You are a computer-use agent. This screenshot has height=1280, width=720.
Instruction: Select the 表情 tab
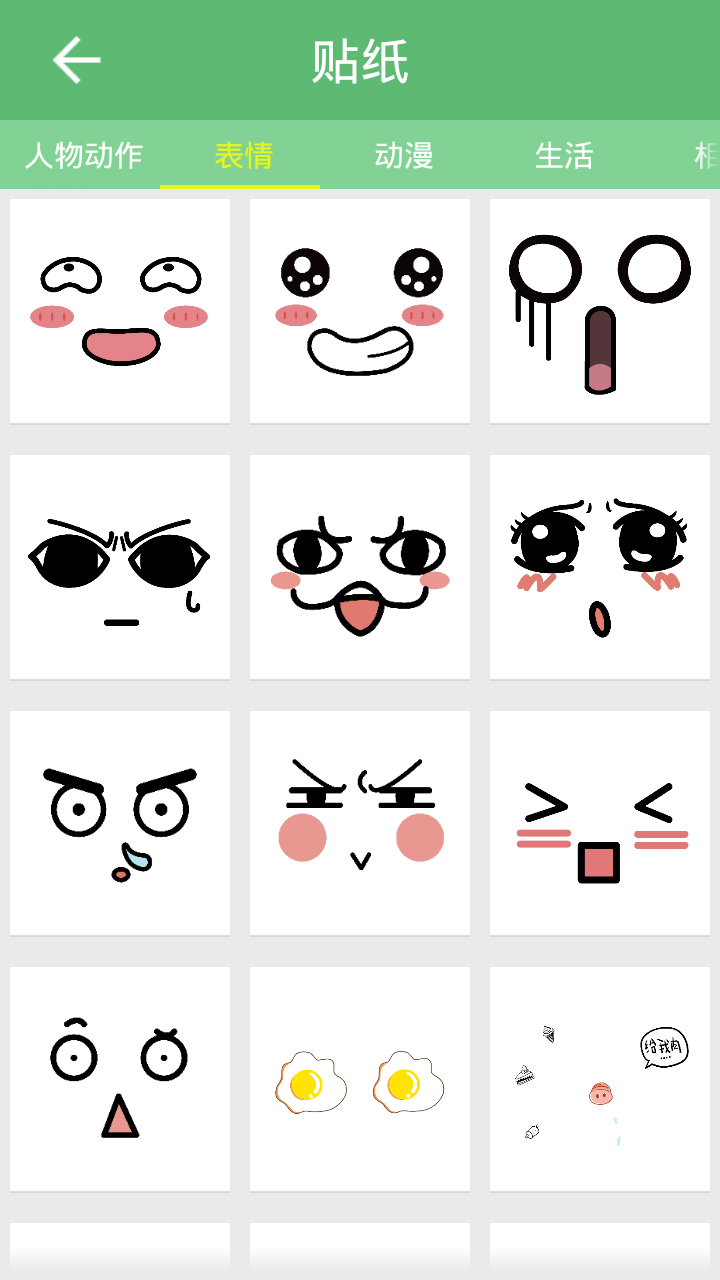click(x=243, y=155)
